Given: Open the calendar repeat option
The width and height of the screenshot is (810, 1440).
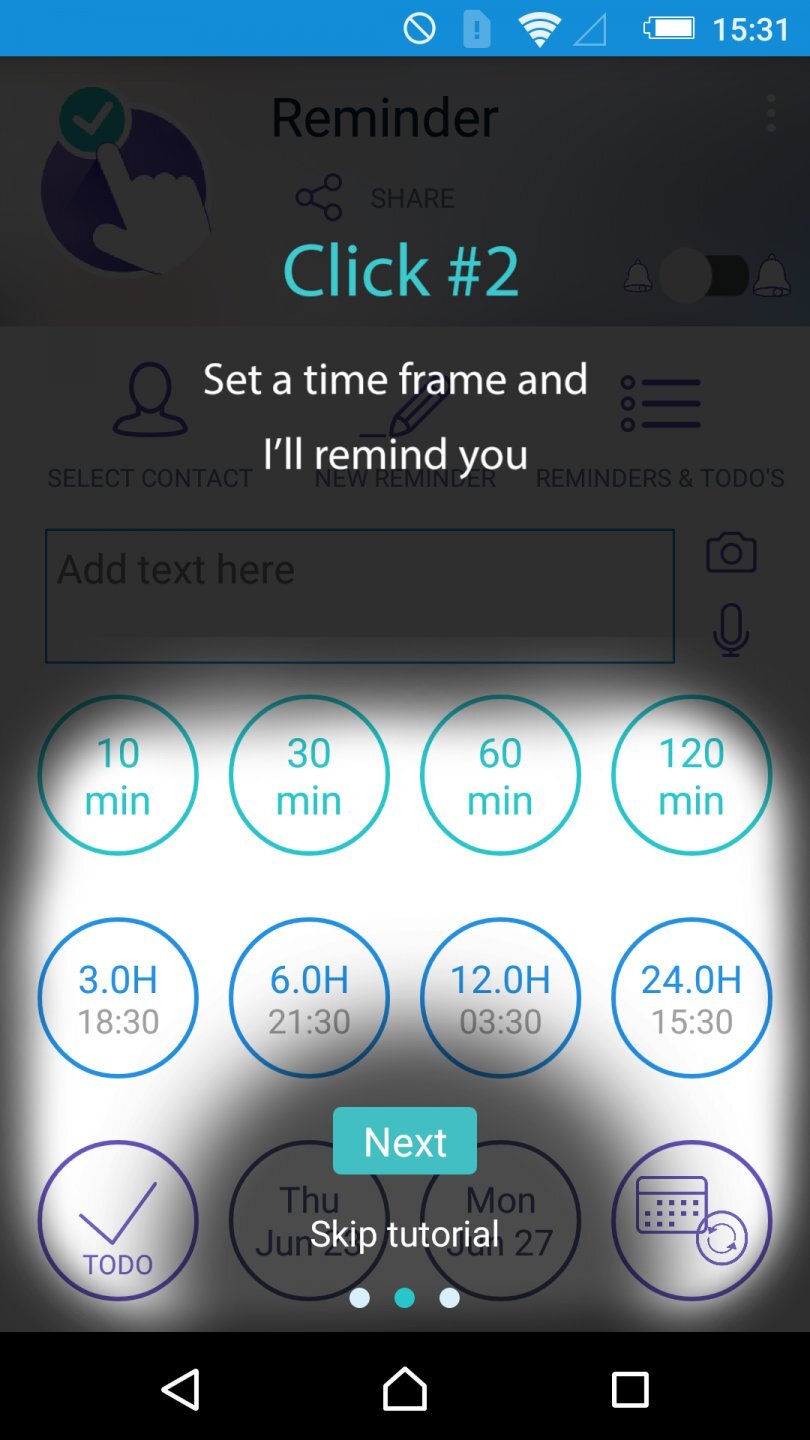Looking at the screenshot, I should coord(691,1220).
